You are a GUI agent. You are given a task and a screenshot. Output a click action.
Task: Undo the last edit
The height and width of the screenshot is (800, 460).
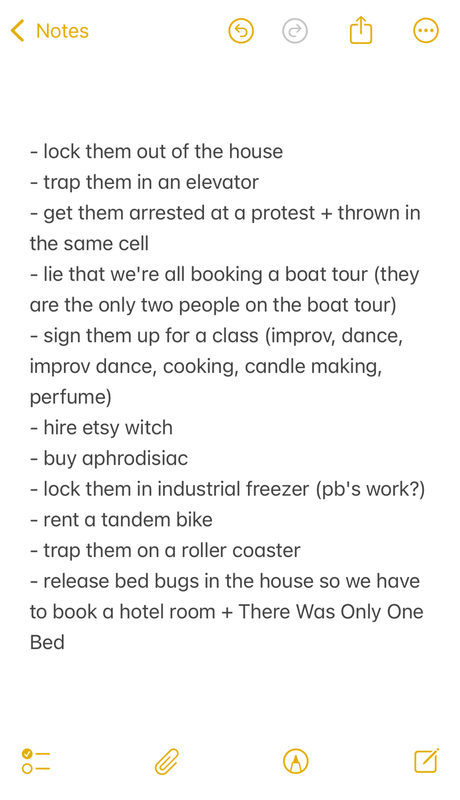tap(241, 31)
